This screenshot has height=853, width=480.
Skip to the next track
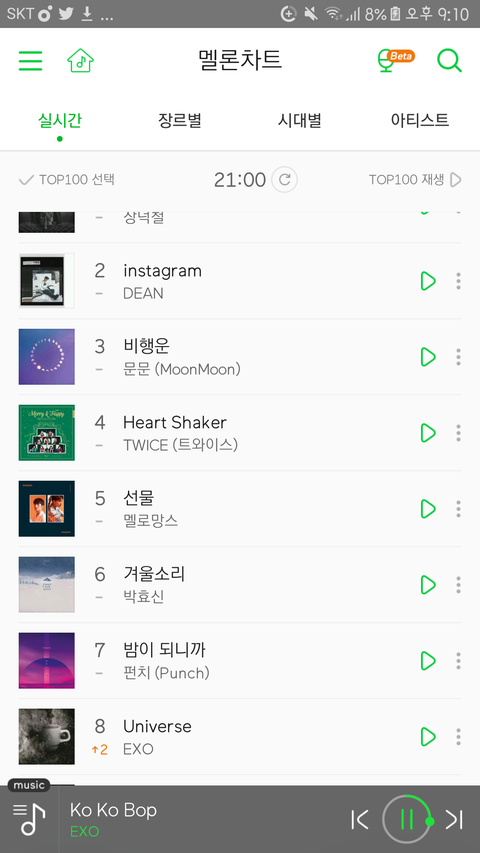[454, 819]
